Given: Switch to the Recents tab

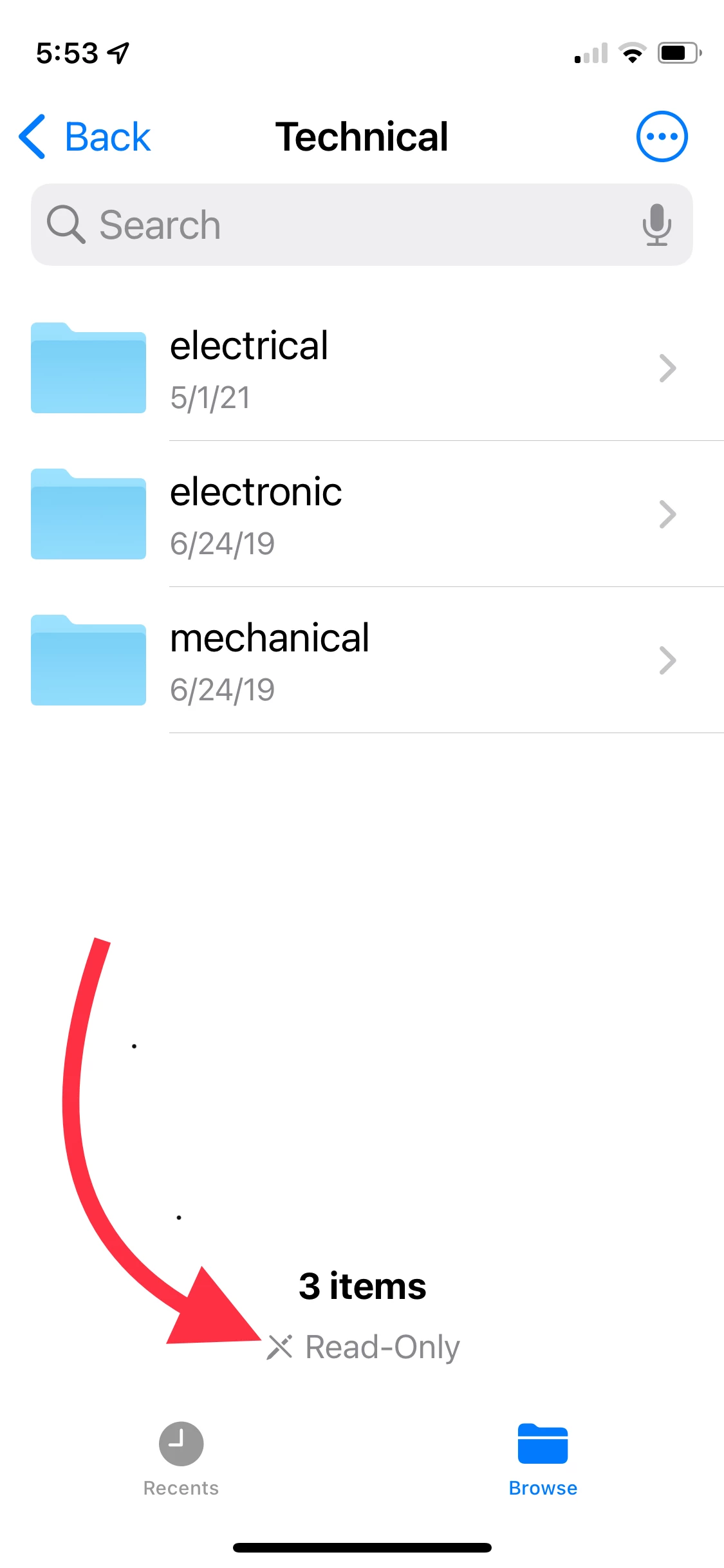Looking at the screenshot, I should point(181,1459).
